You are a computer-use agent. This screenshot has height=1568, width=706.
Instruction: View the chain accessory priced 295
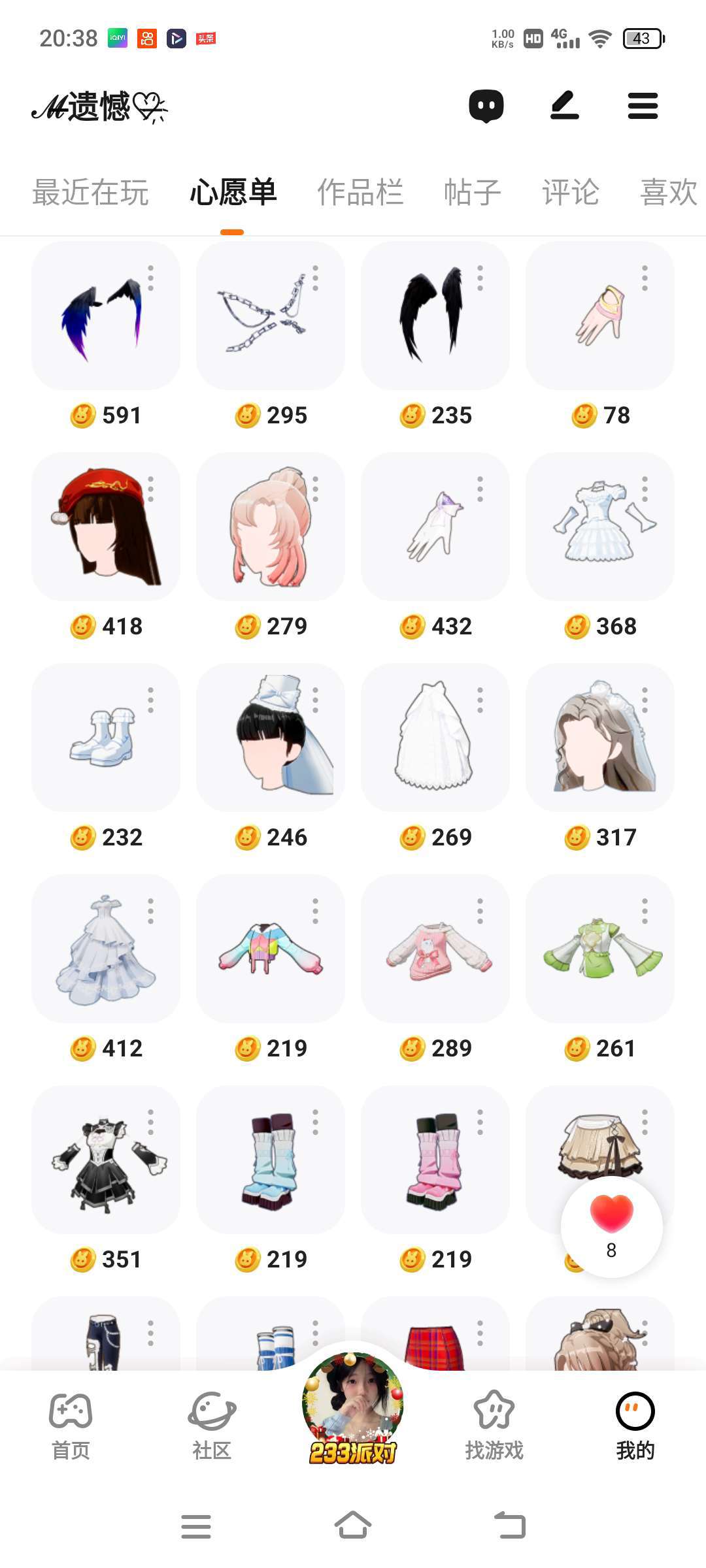[269, 317]
